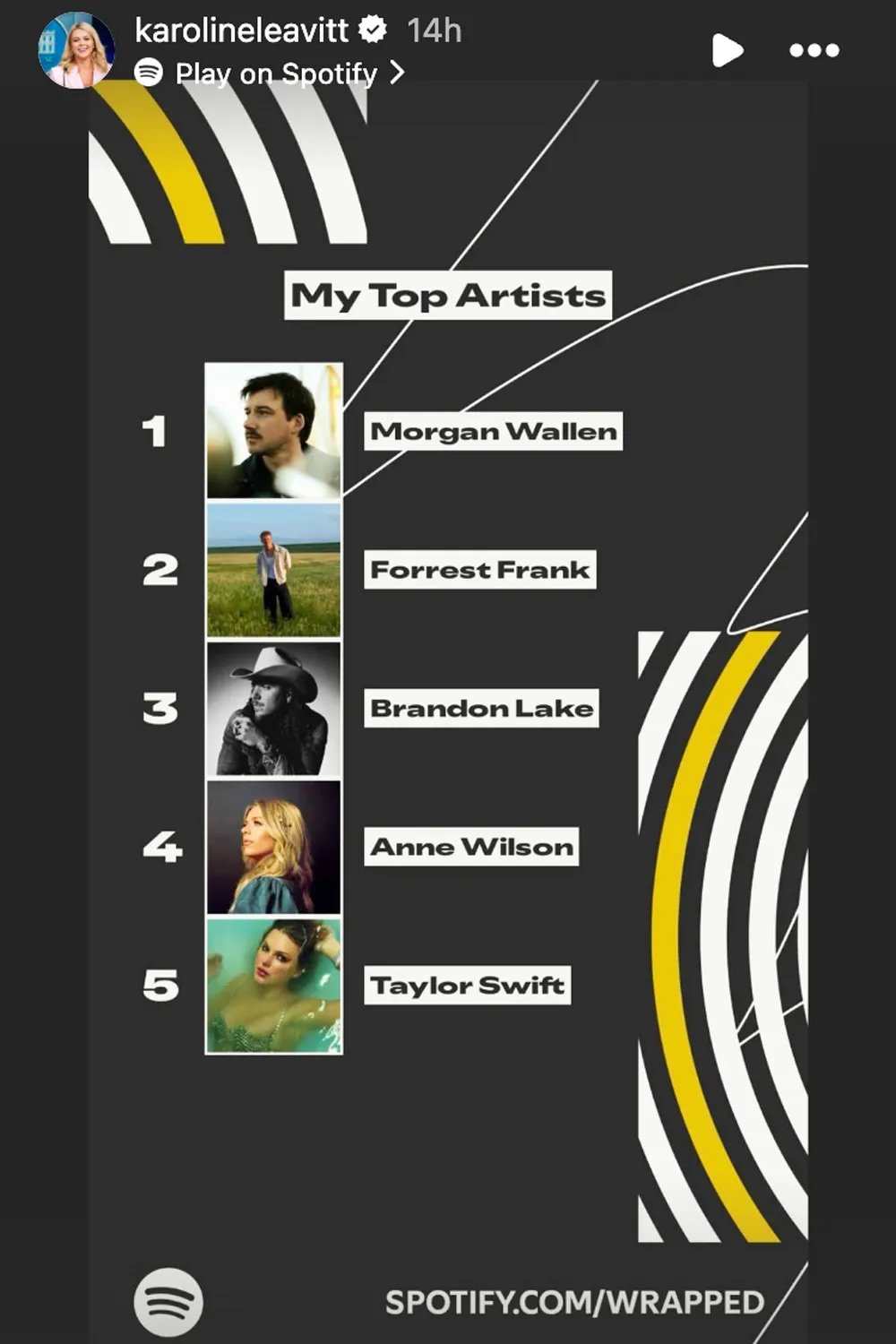
Task: Click Anne Wilson's artist photo
Action: click(x=273, y=846)
